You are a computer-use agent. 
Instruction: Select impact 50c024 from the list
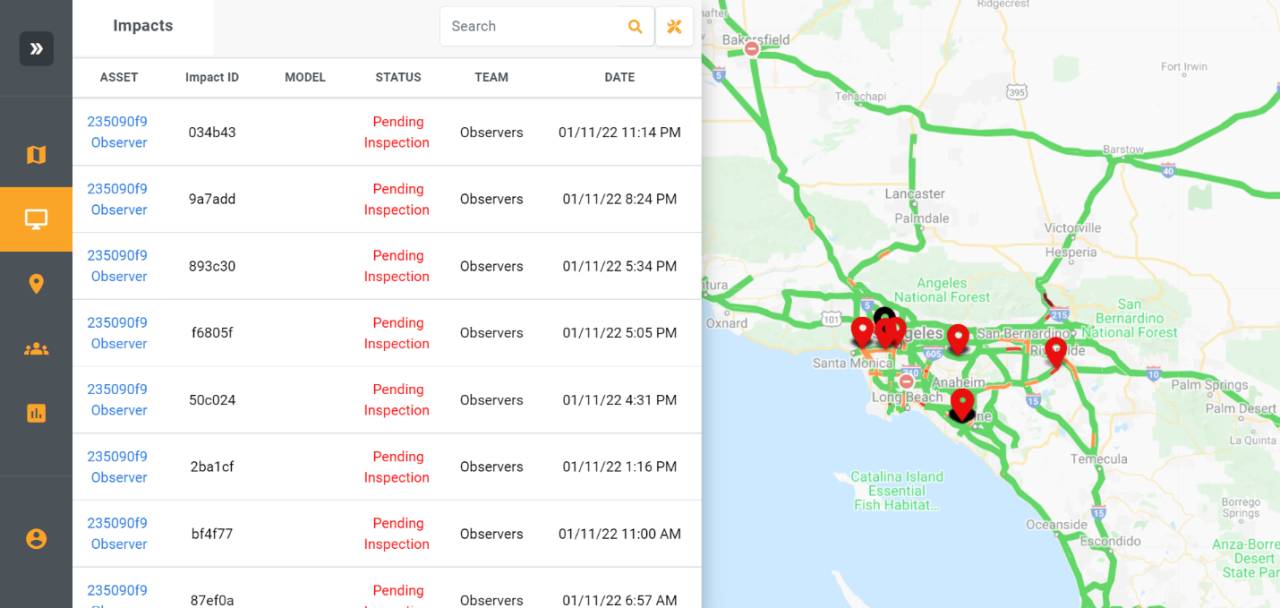click(x=212, y=400)
